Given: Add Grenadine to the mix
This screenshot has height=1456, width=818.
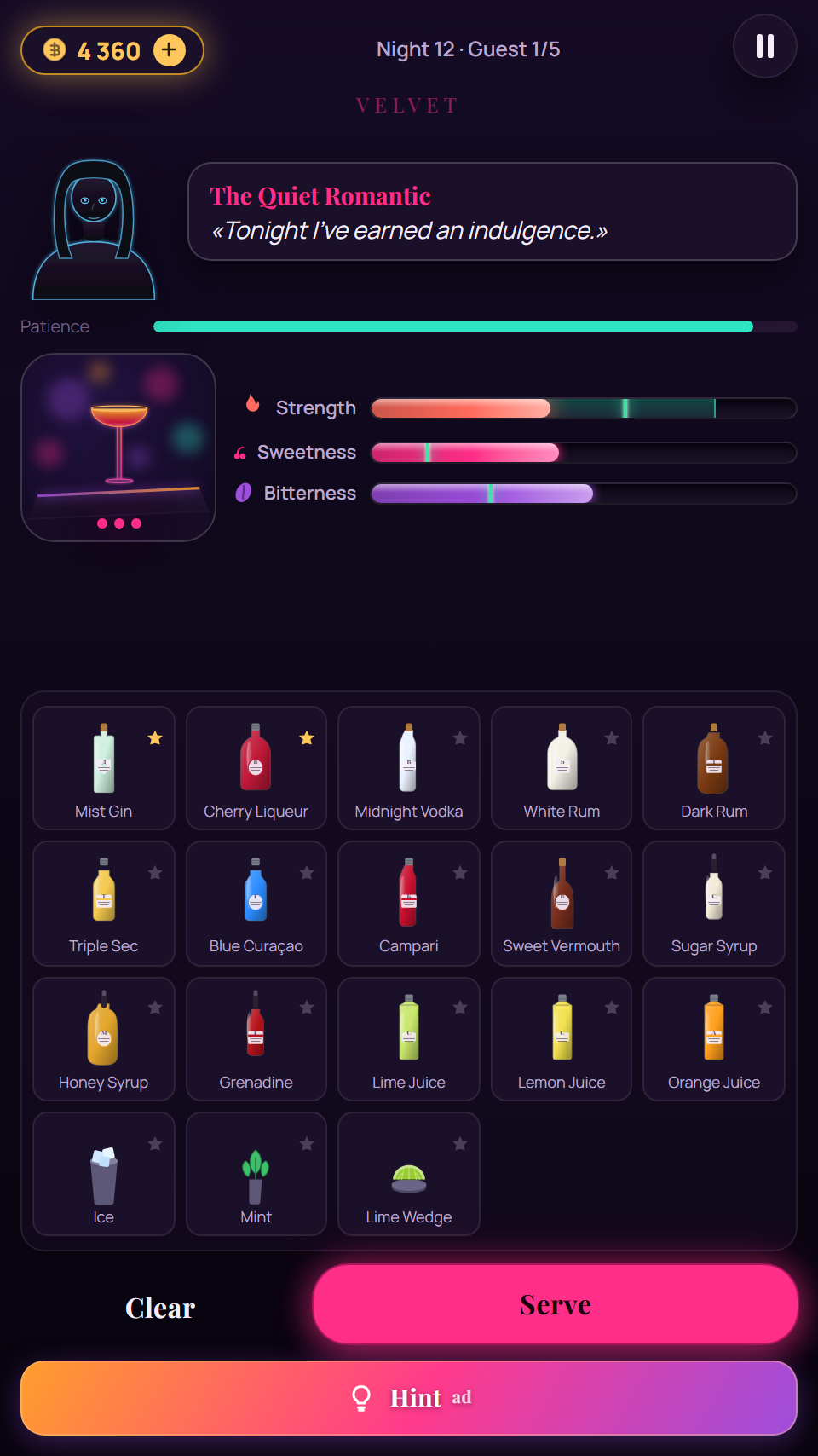Looking at the screenshot, I should click(x=256, y=1039).
